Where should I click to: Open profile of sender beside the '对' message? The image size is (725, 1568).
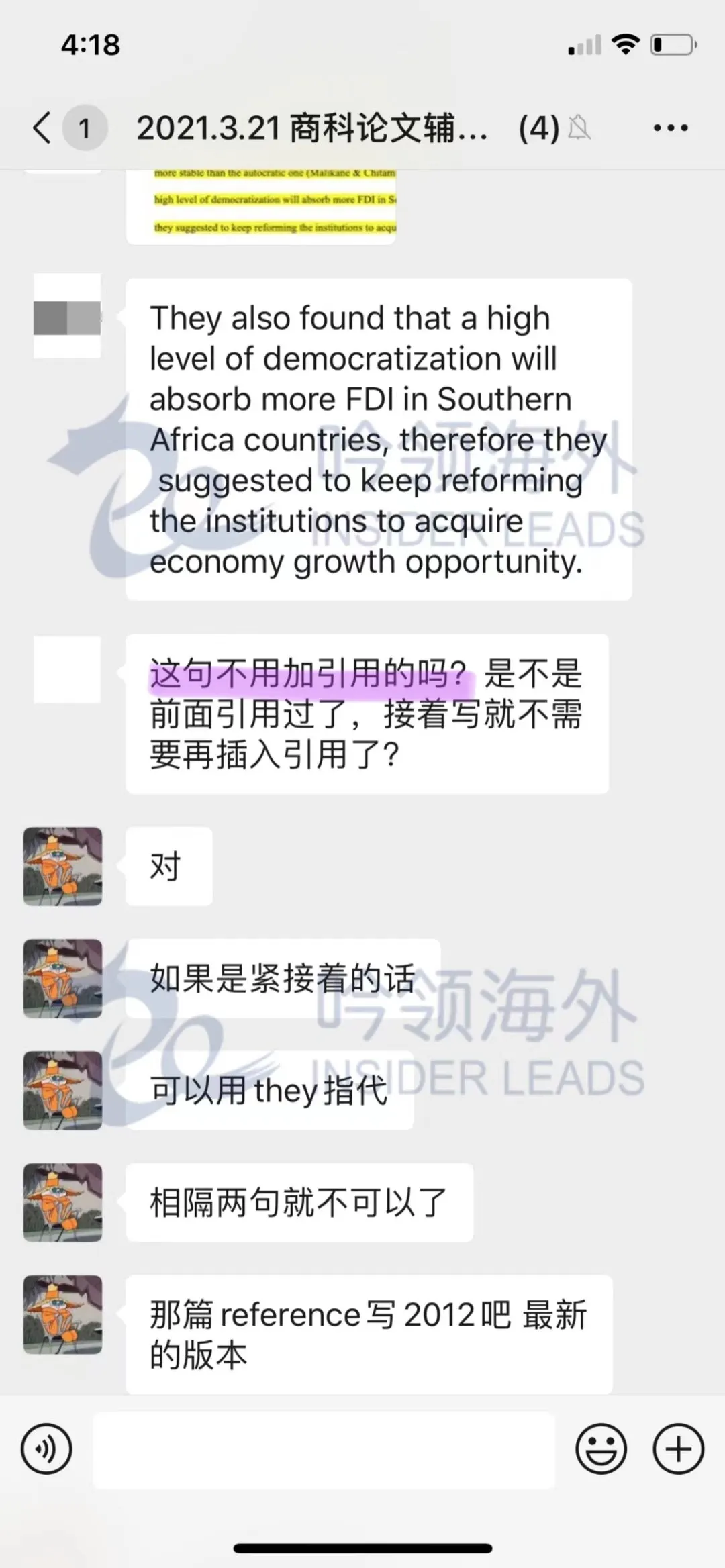[63, 866]
